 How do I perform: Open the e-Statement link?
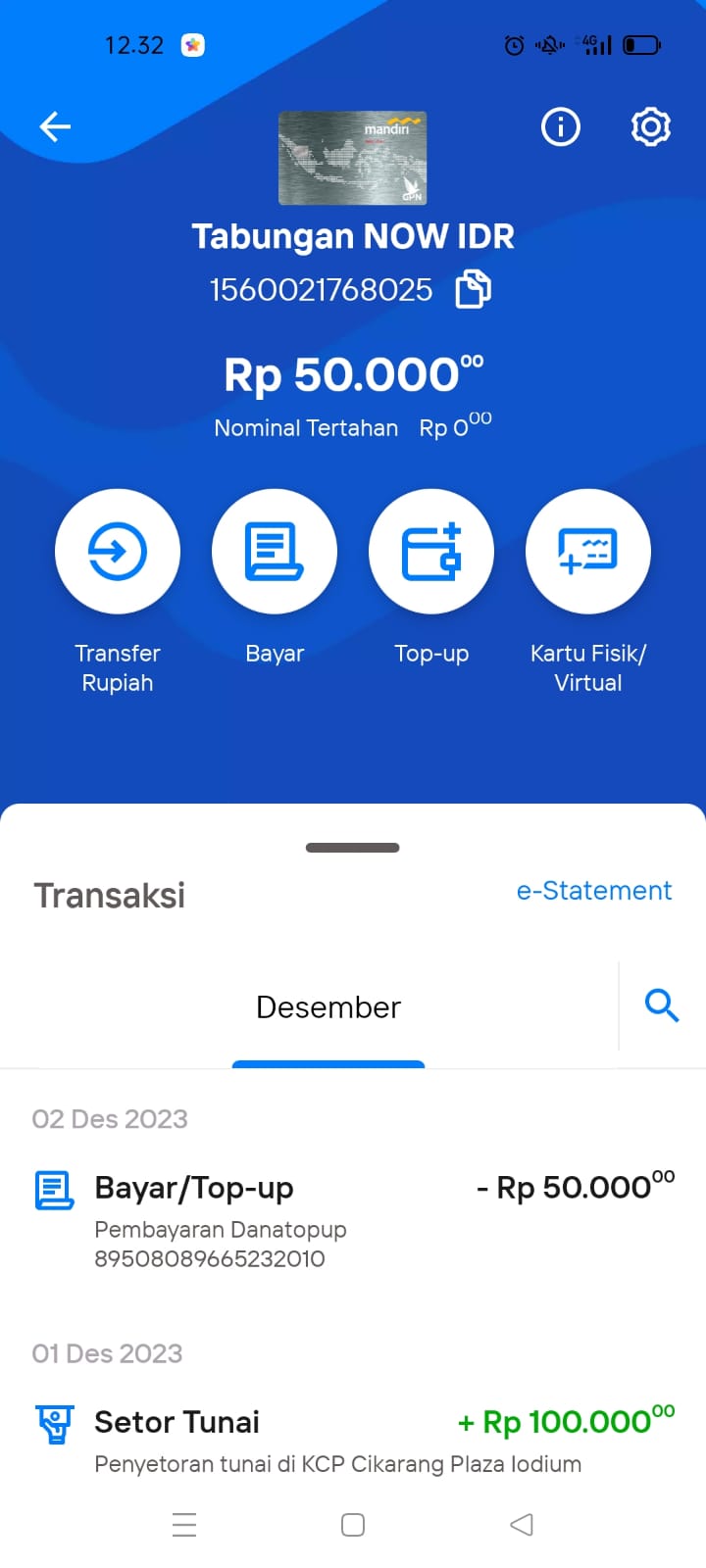pos(594,891)
